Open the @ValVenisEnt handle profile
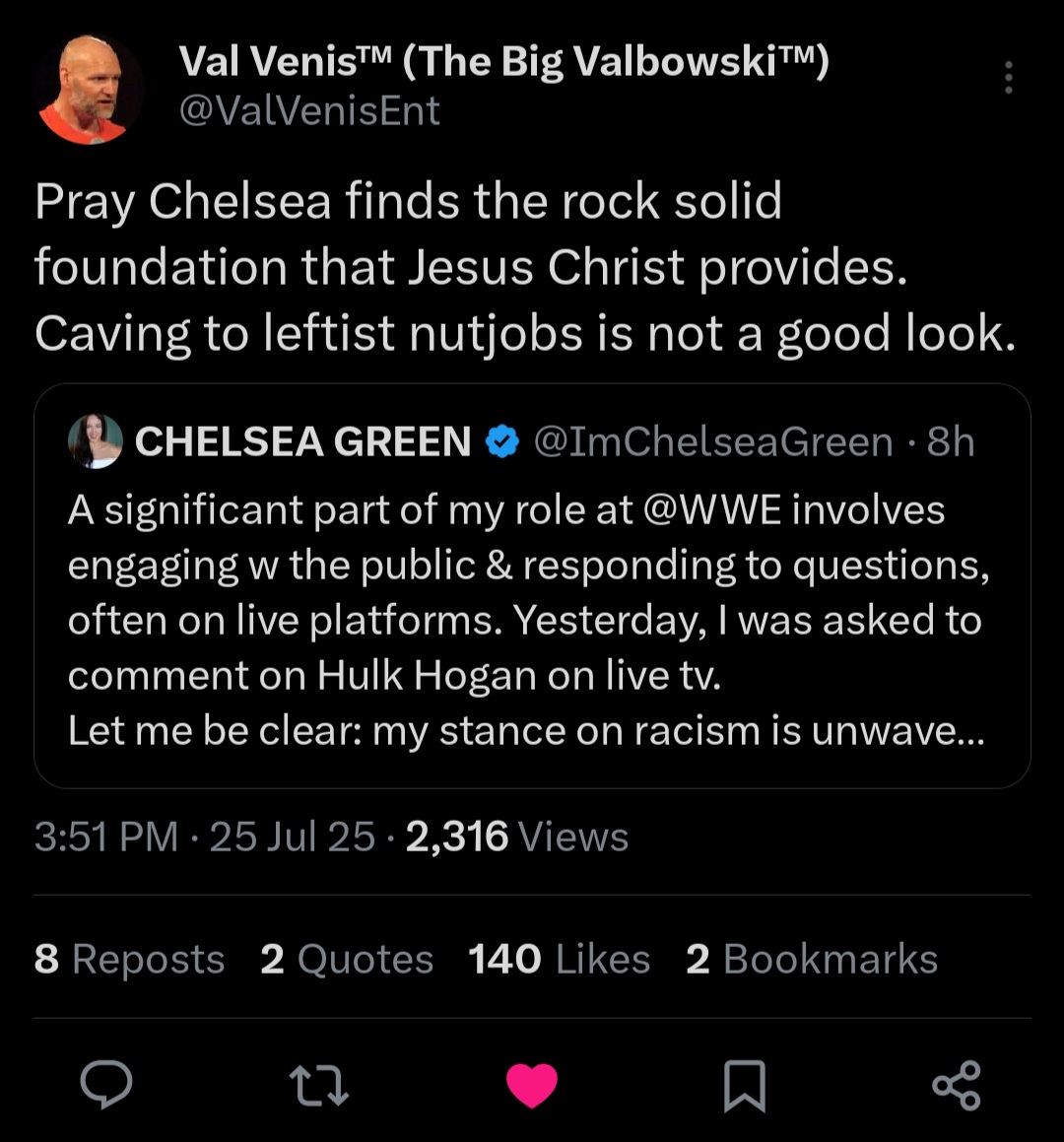1064x1142 pixels. 309,111
